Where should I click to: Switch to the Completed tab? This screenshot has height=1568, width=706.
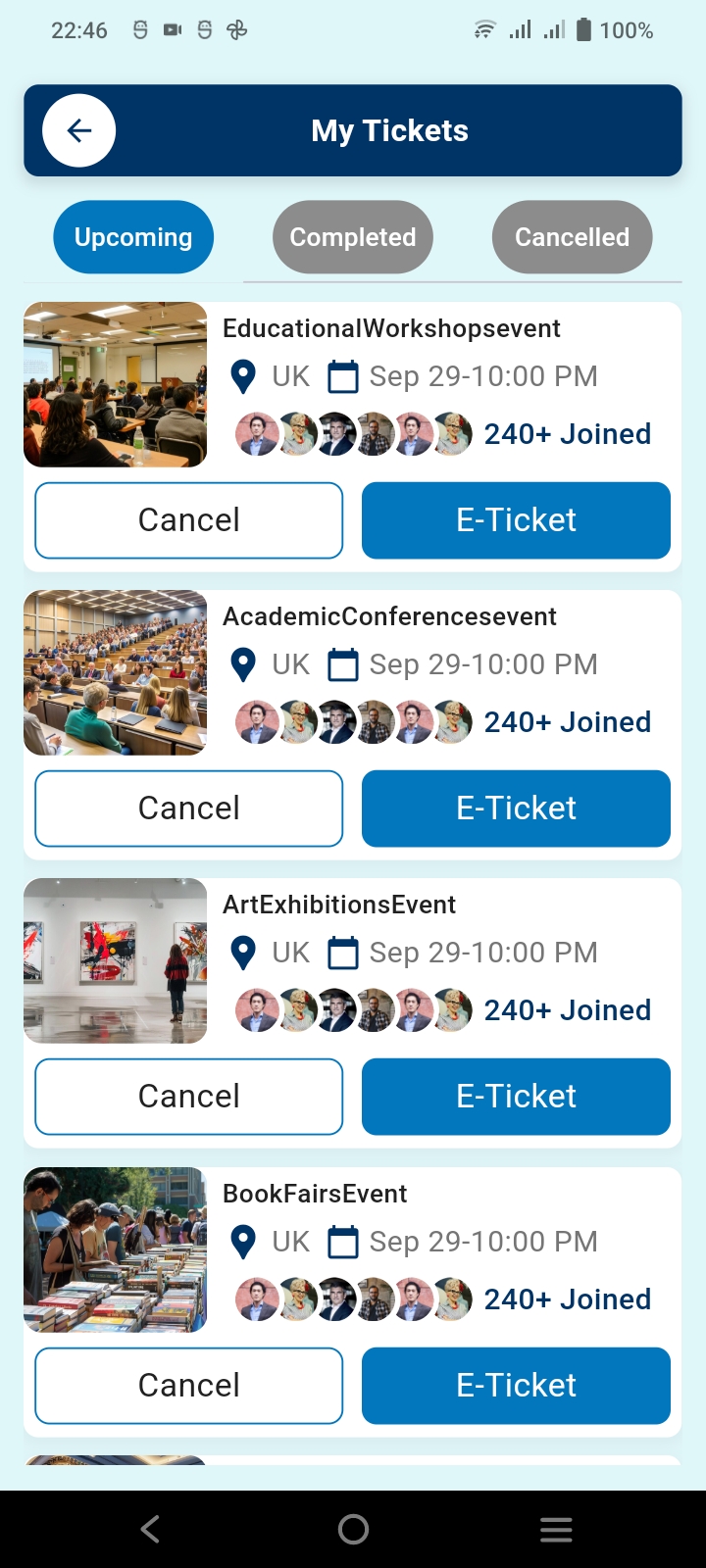[x=352, y=236]
